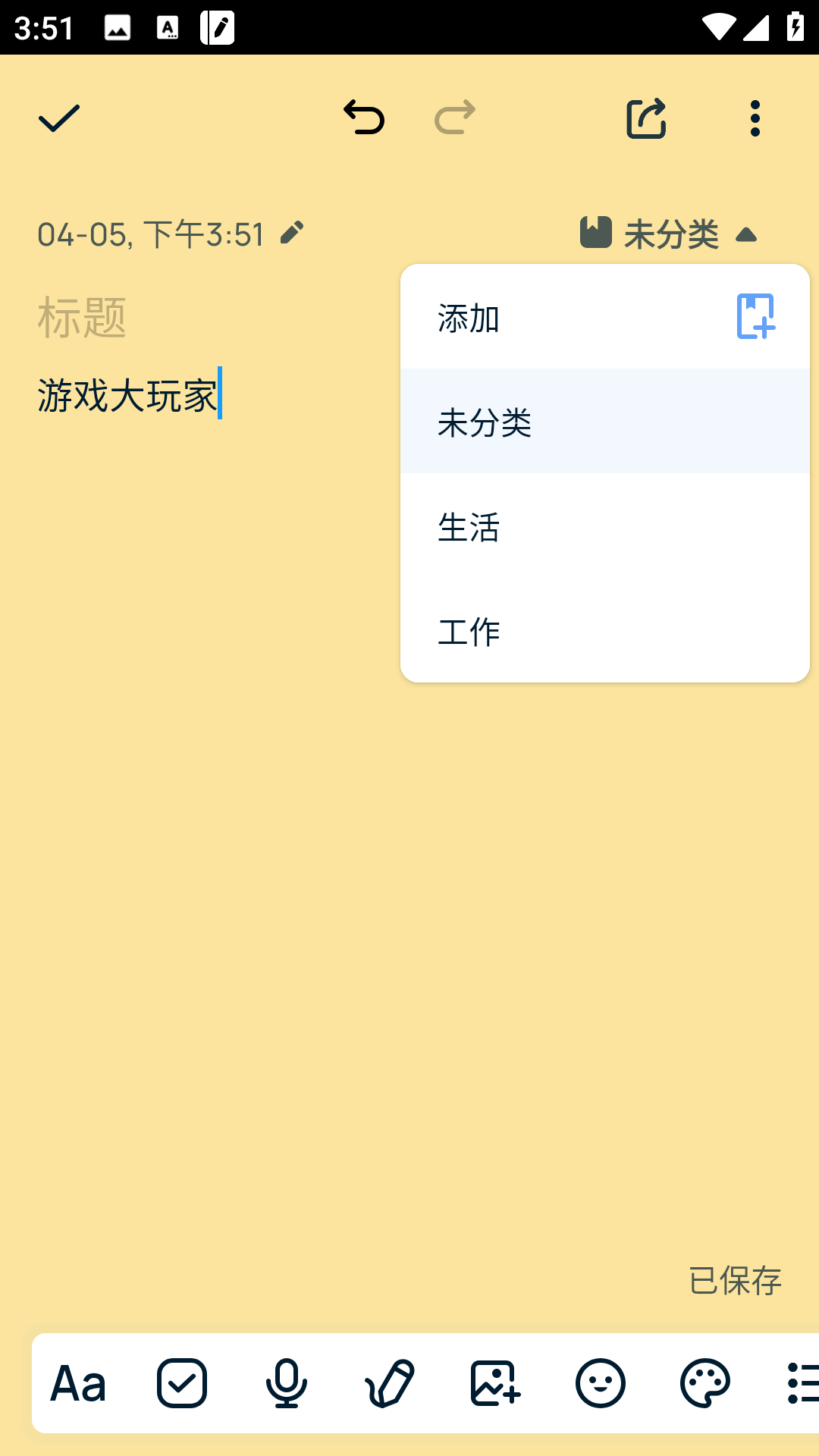Insert a checklist checkbox

182,1384
